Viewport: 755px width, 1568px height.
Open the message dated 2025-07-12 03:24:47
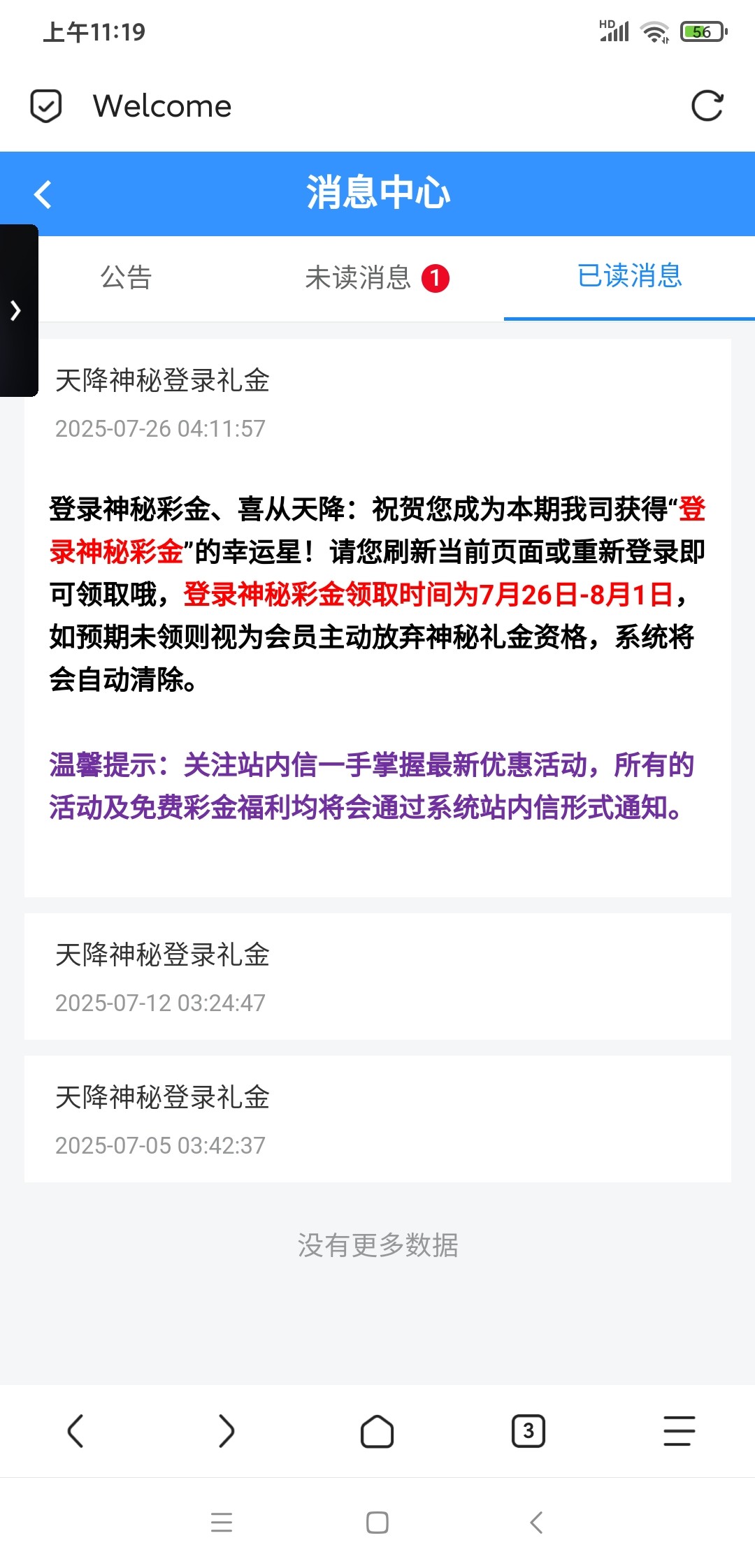click(x=377, y=976)
